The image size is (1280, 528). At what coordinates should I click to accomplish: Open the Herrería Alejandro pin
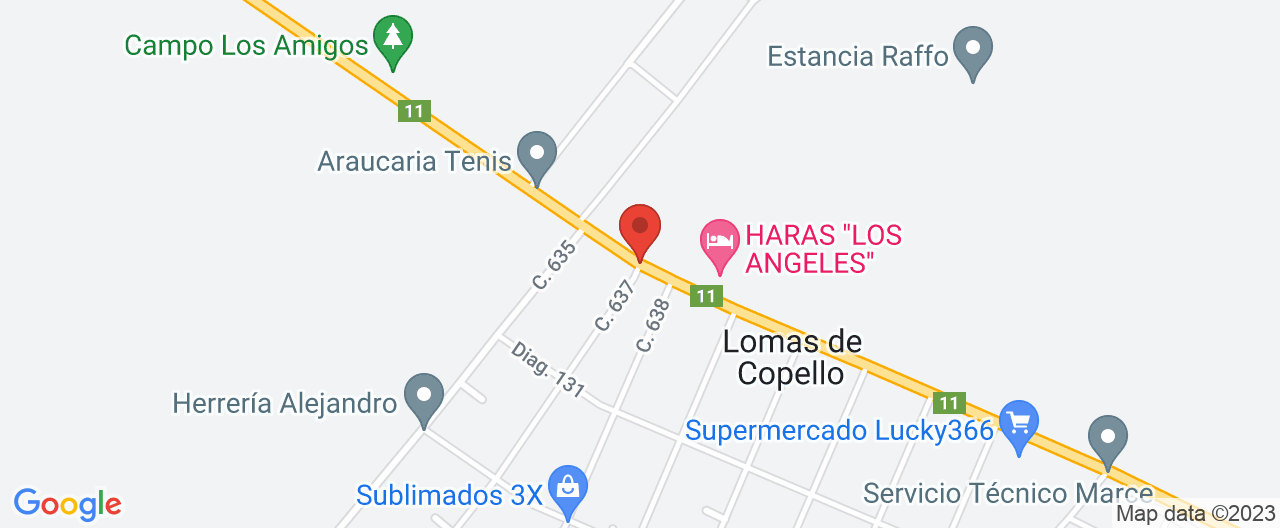point(423,396)
